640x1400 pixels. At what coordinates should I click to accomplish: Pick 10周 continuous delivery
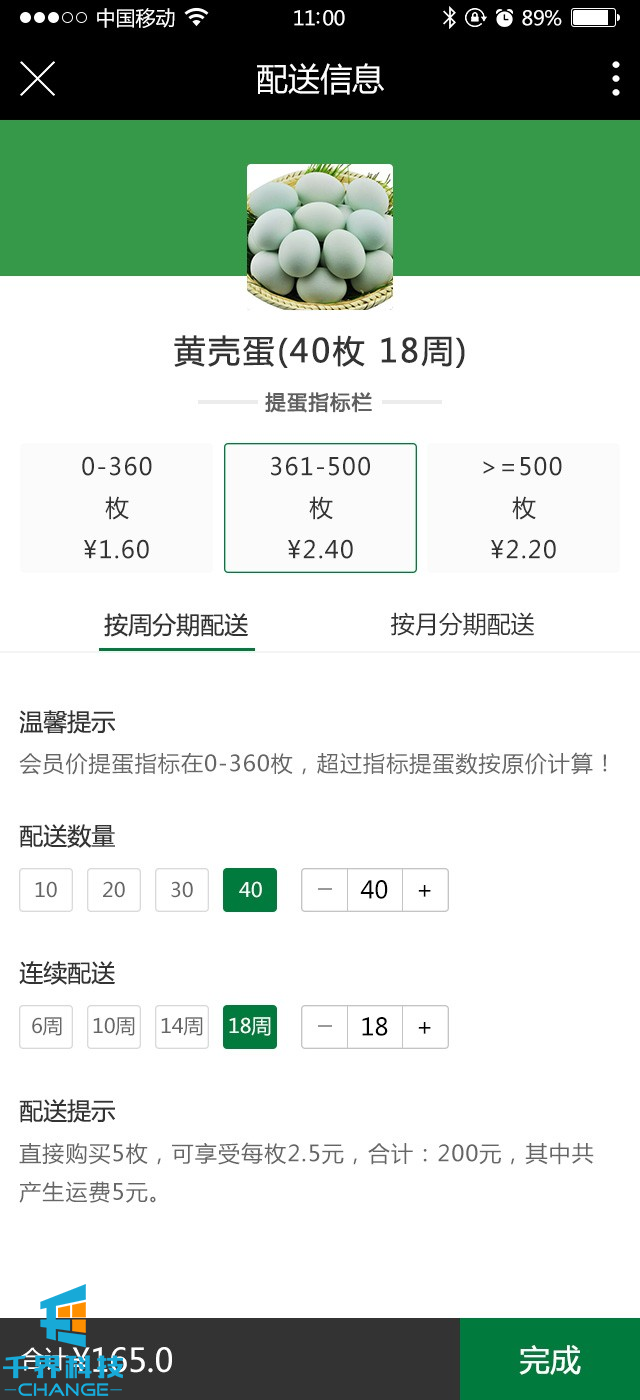[114, 1027]
